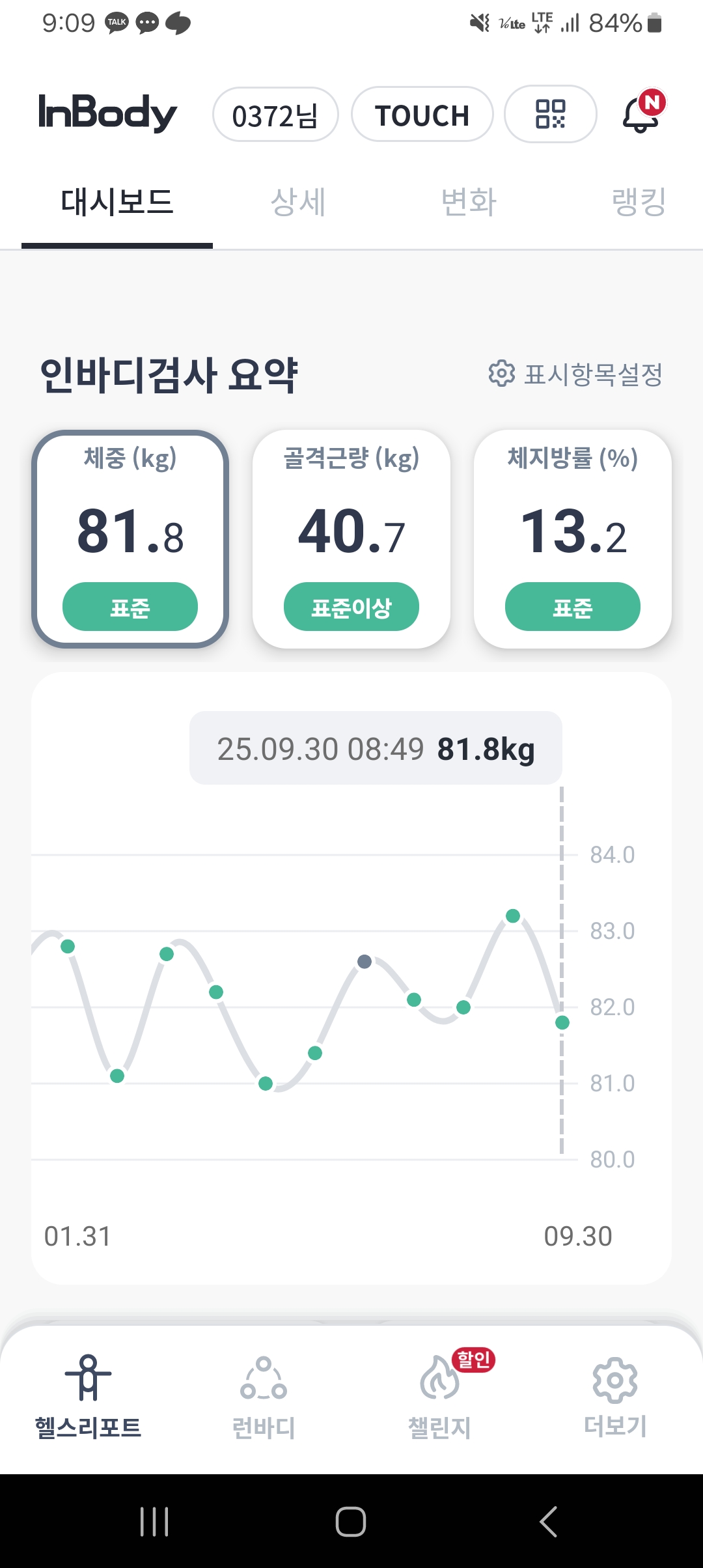Open the notifications bell
Image resolution: width=703 pixels, height=1568 pixels.
pyautogui.click(x=642, y=115)
